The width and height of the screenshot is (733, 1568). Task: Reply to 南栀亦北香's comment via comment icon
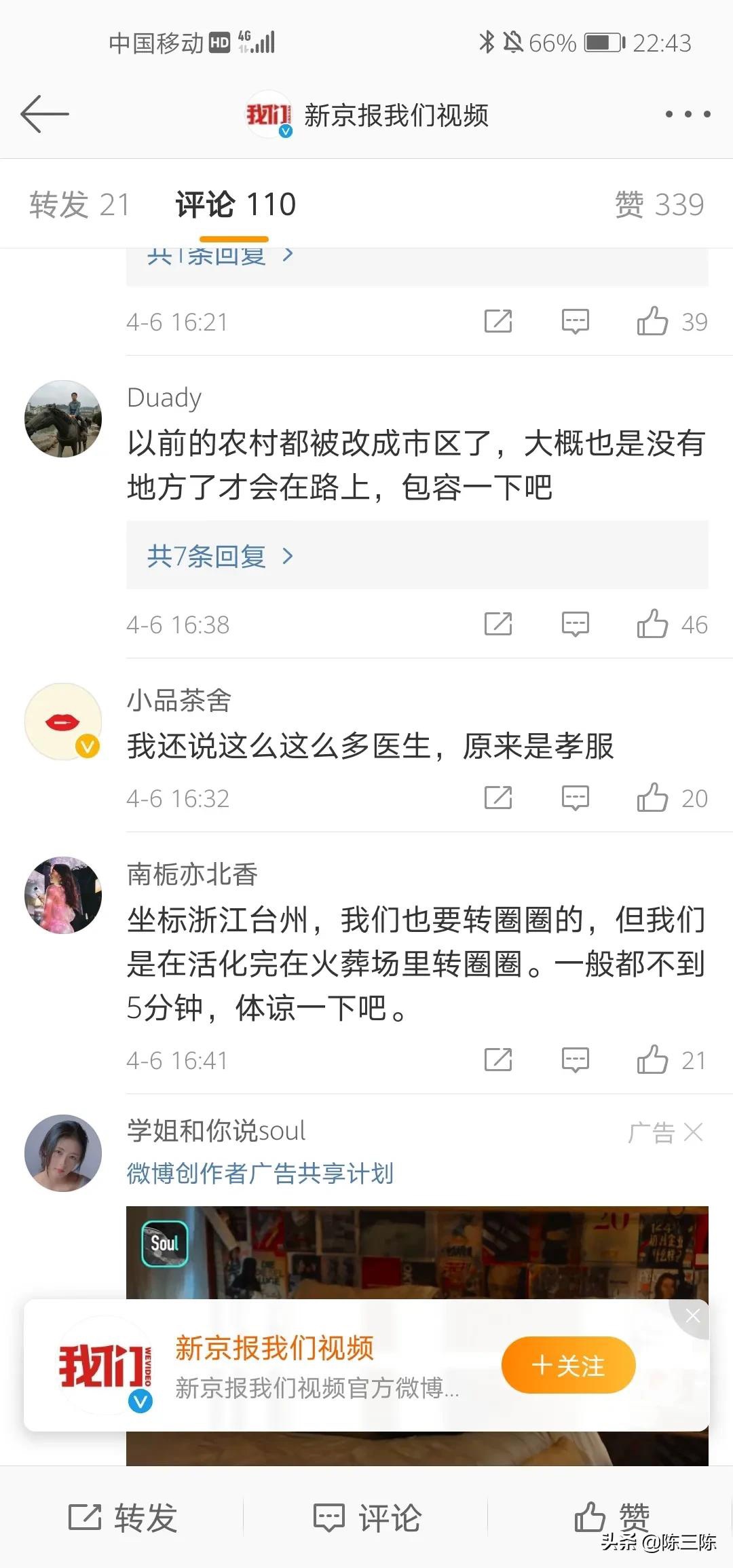pyautogui.click(x=575, y=1060)
